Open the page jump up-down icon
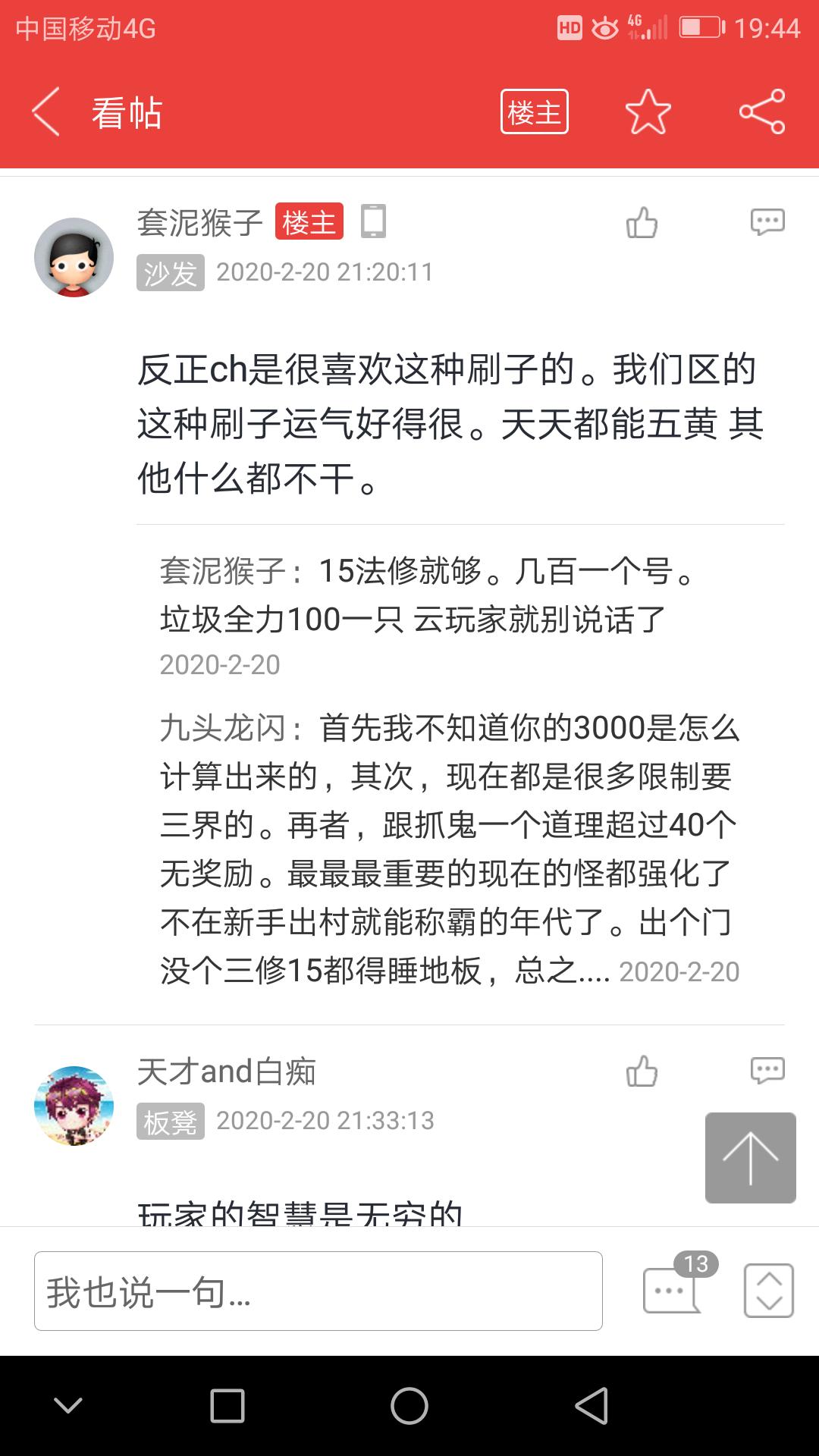The image size is (819, 1456). click(768, 1291)
